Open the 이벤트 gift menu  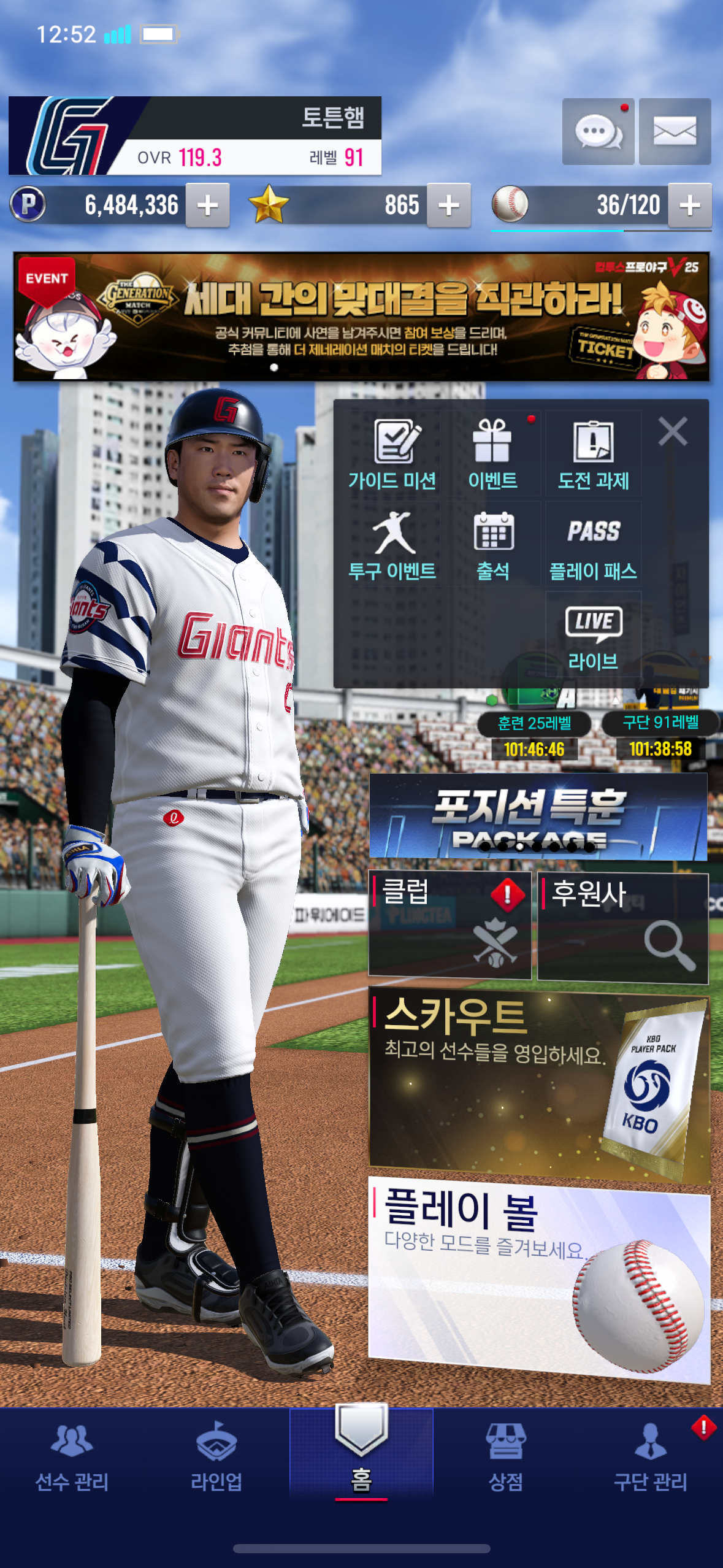[493, 455]
